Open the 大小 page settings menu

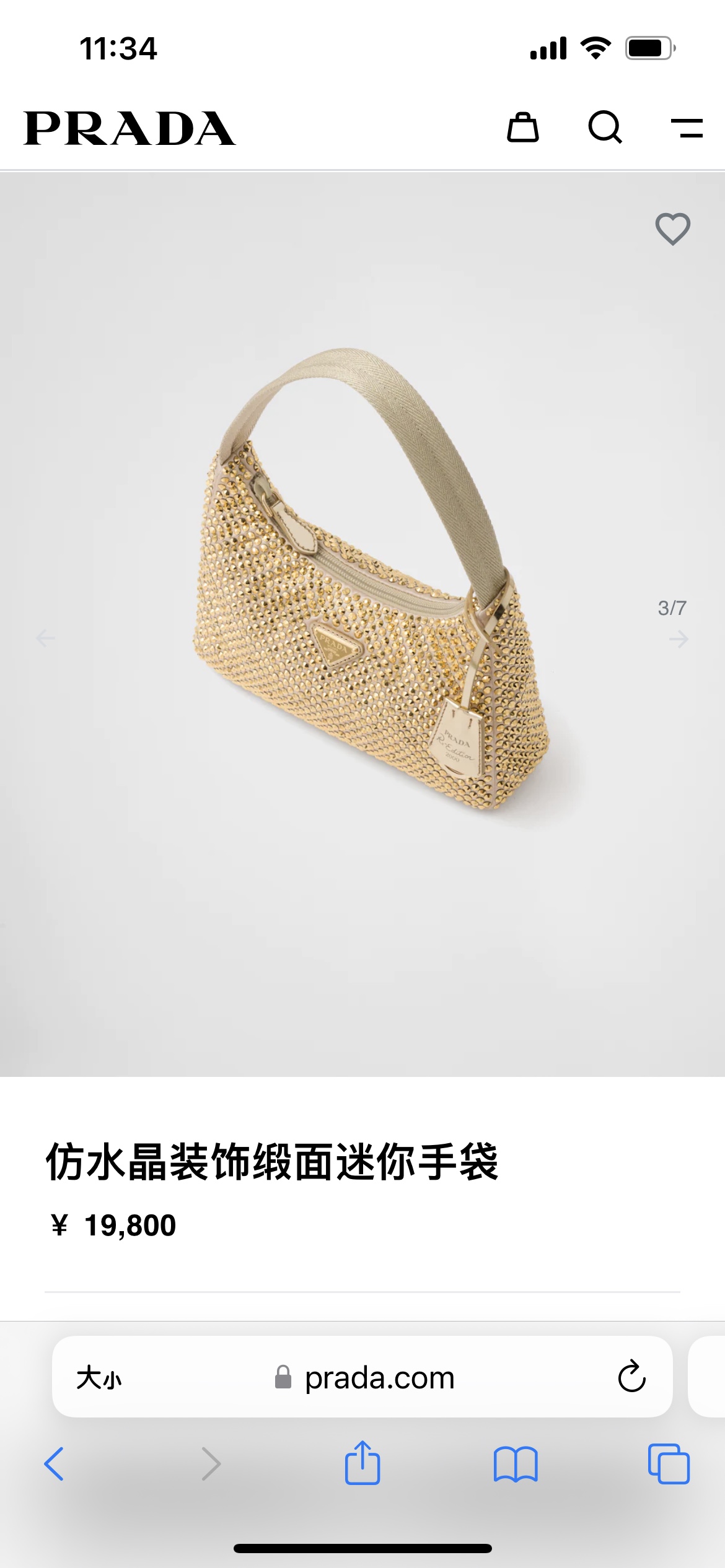click(99, 1378)
